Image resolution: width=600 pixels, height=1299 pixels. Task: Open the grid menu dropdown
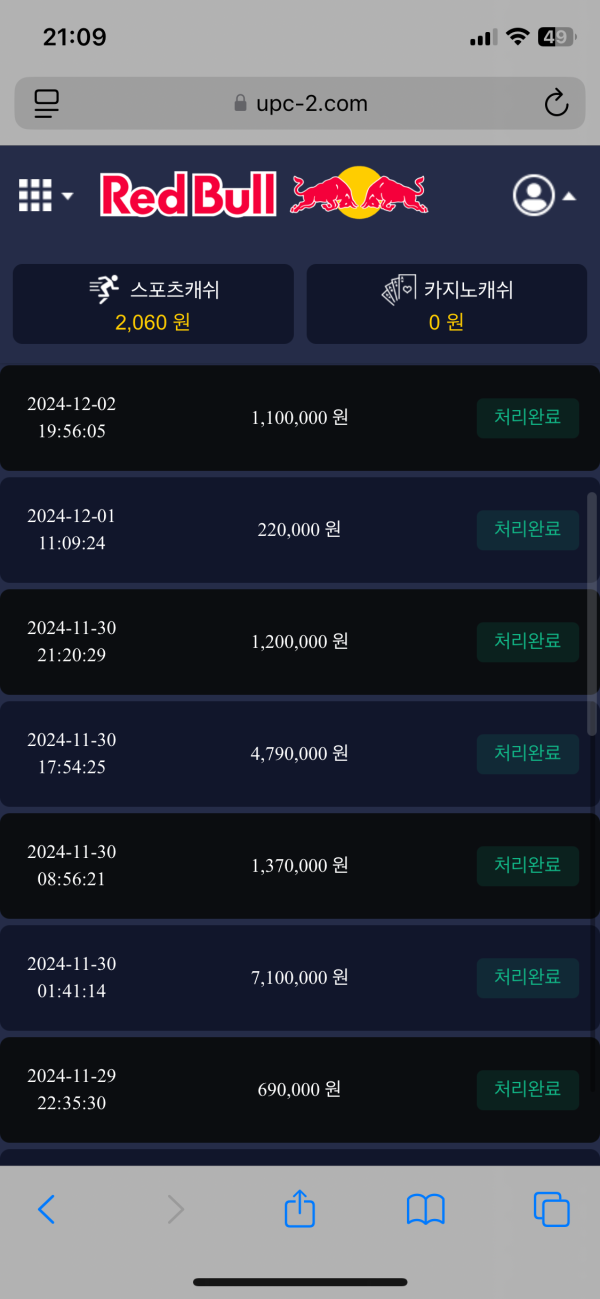point(45,195)
